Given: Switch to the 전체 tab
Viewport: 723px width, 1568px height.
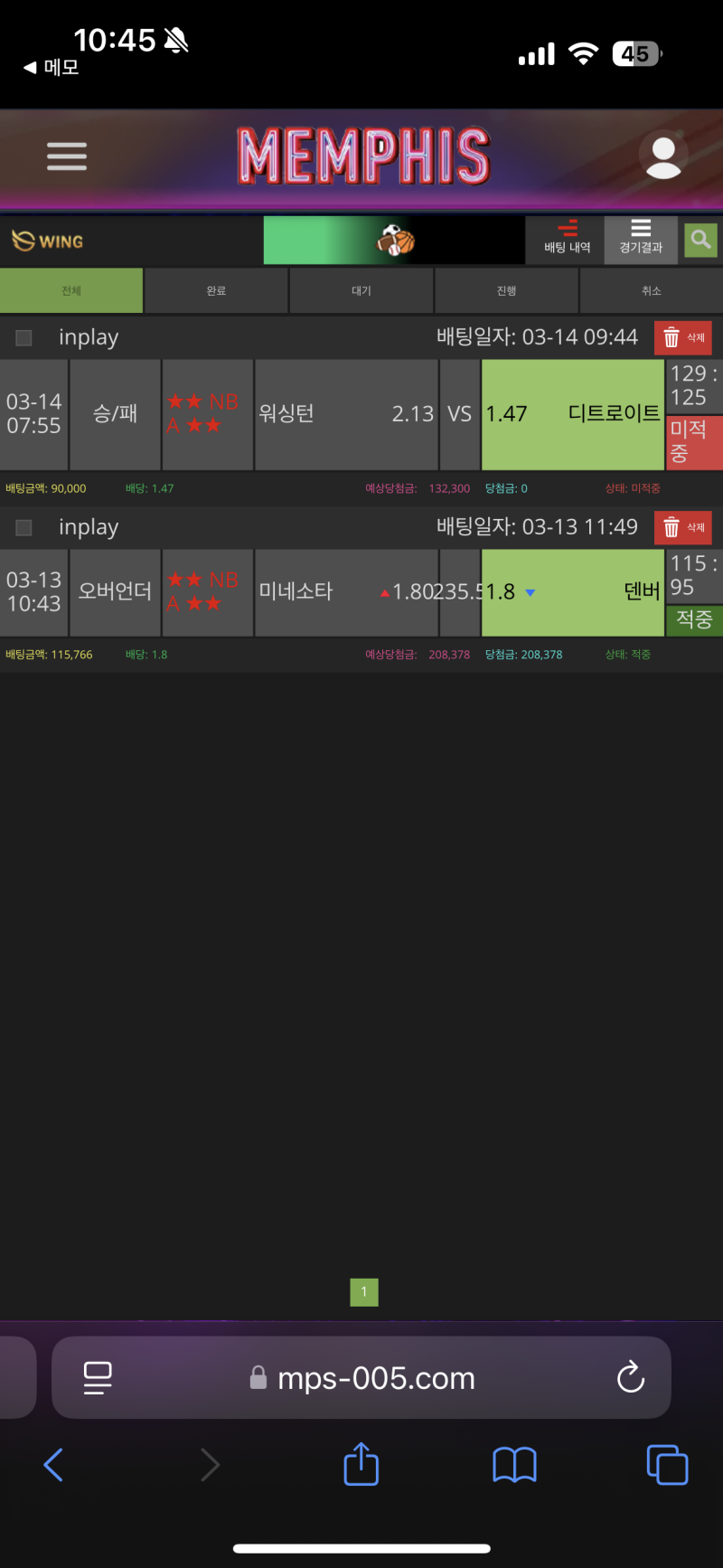Looking at the screenshot, I should point(71,290).
